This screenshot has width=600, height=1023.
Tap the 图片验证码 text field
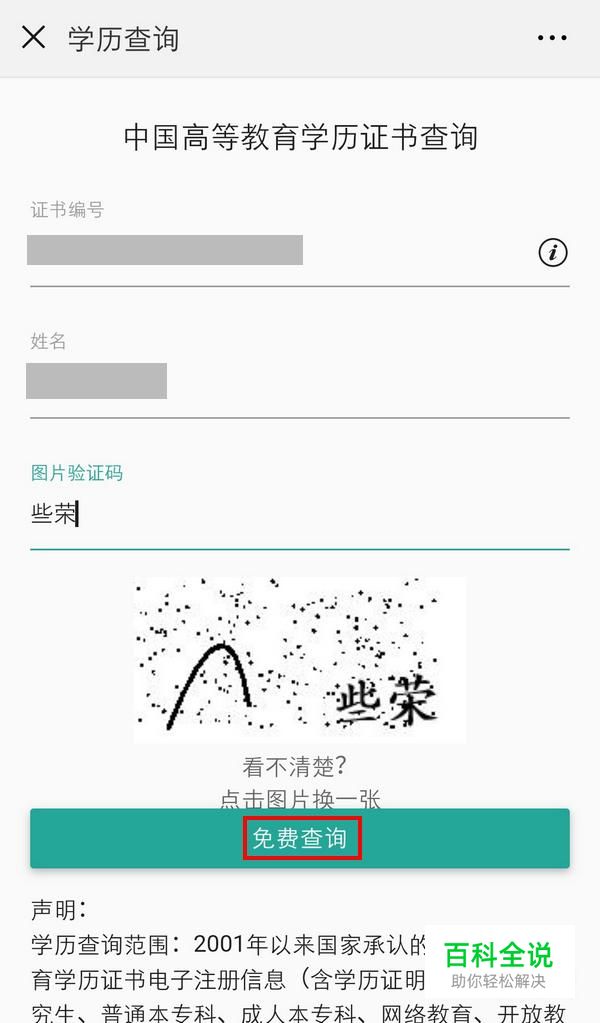(x=299, y=515)
